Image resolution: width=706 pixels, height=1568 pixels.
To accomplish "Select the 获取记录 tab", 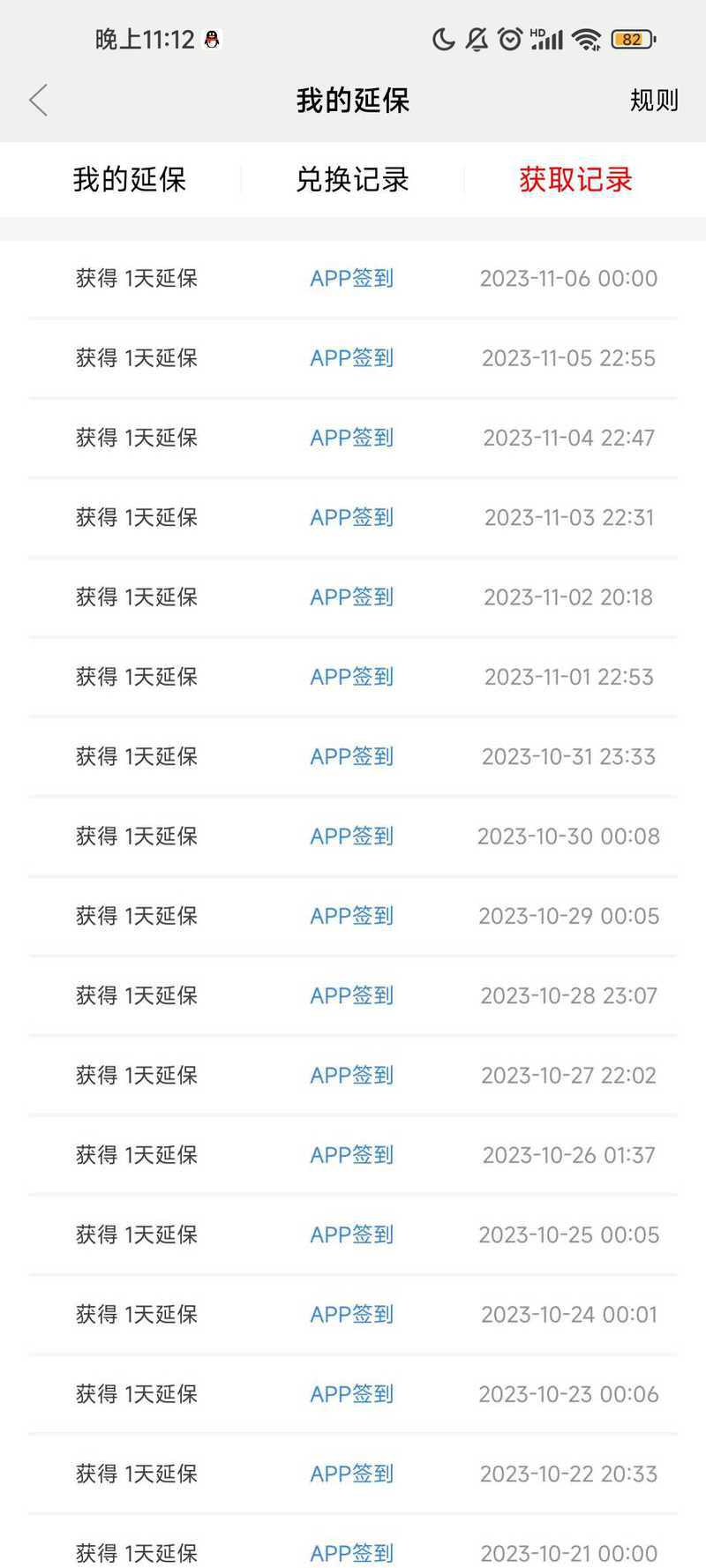I will click(575, 180).
